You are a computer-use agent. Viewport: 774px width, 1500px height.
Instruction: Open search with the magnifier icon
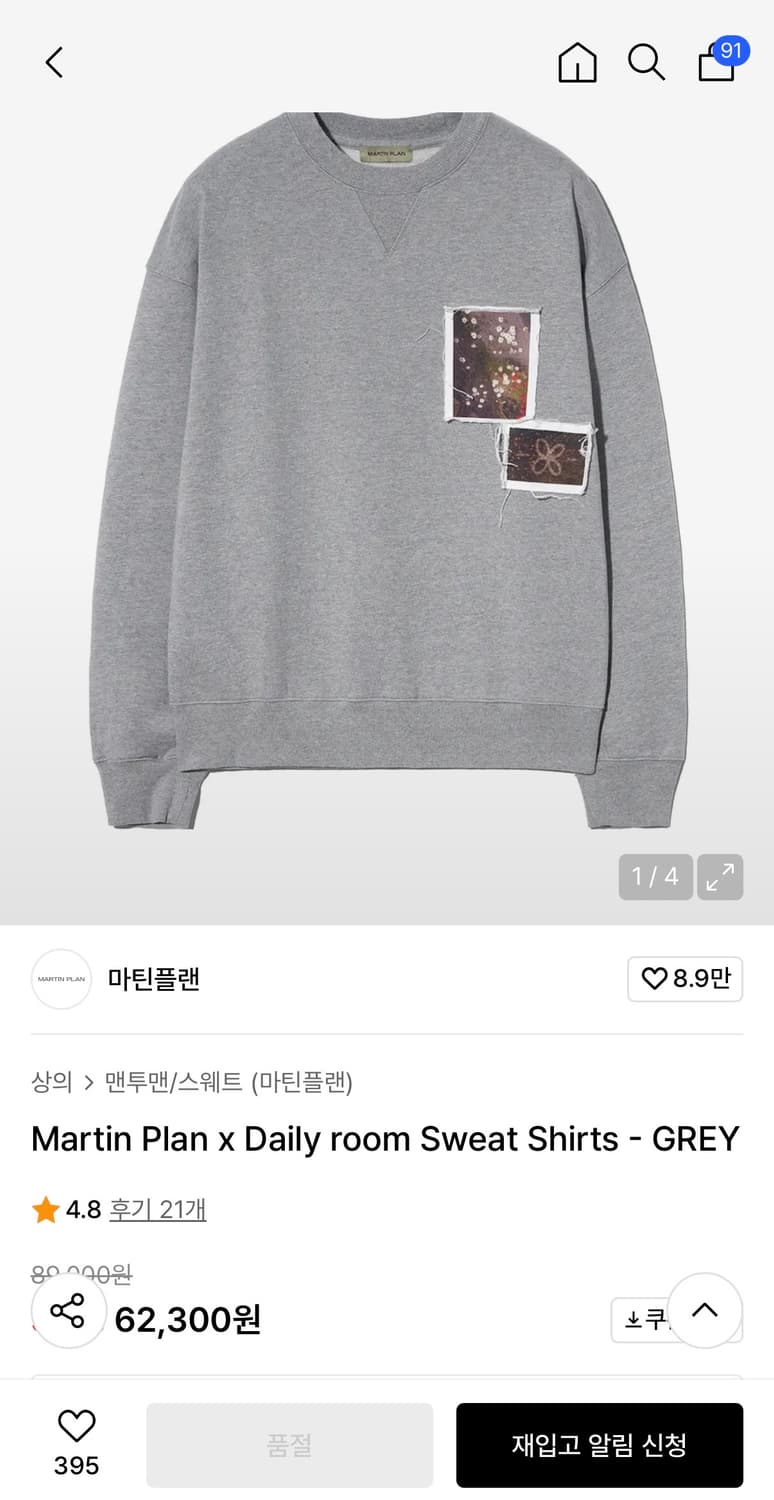pos(647,62)
